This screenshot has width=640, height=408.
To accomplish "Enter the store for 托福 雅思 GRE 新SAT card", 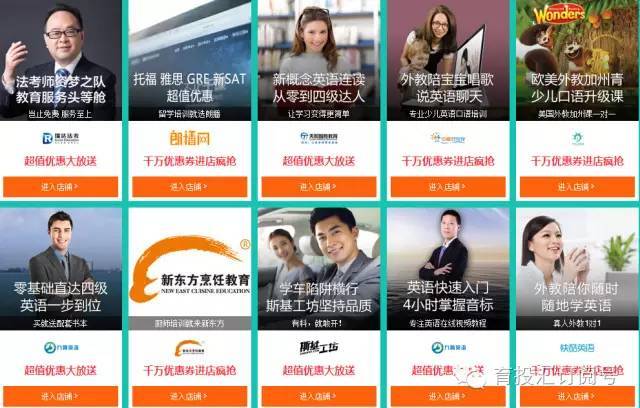I will pyautogui.click(x=190, y=186).
